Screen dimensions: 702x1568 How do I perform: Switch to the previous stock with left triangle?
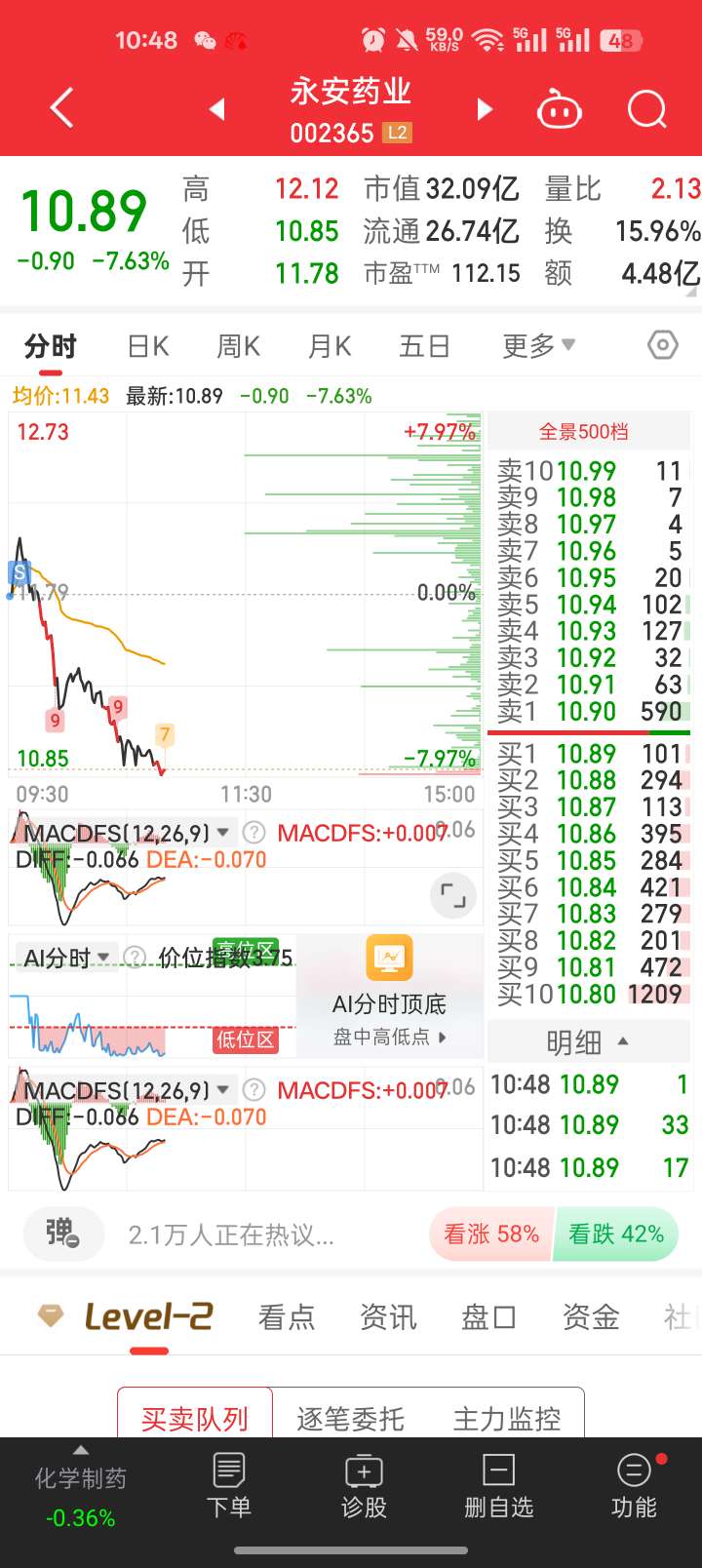(217, 108)
